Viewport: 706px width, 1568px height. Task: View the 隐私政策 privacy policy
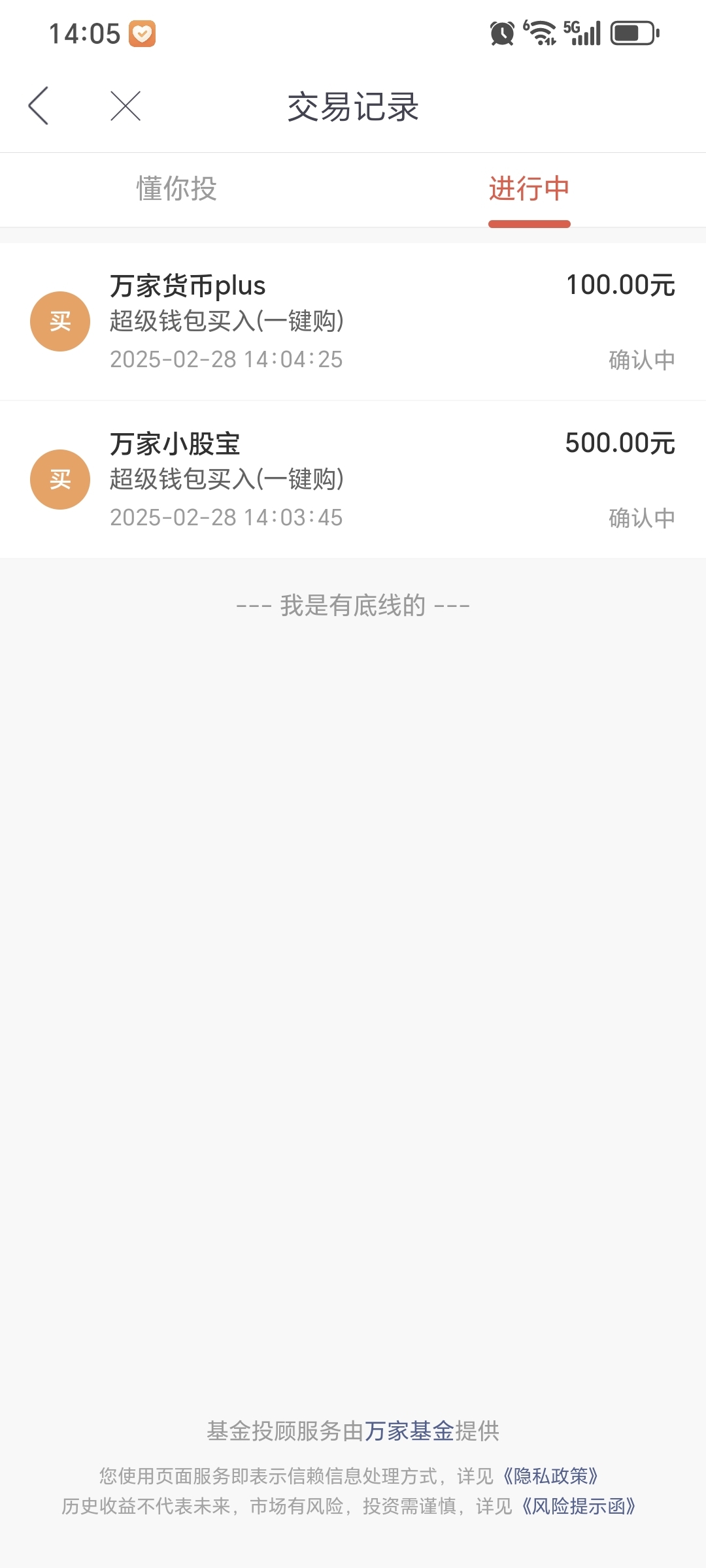coord(550,1476)
